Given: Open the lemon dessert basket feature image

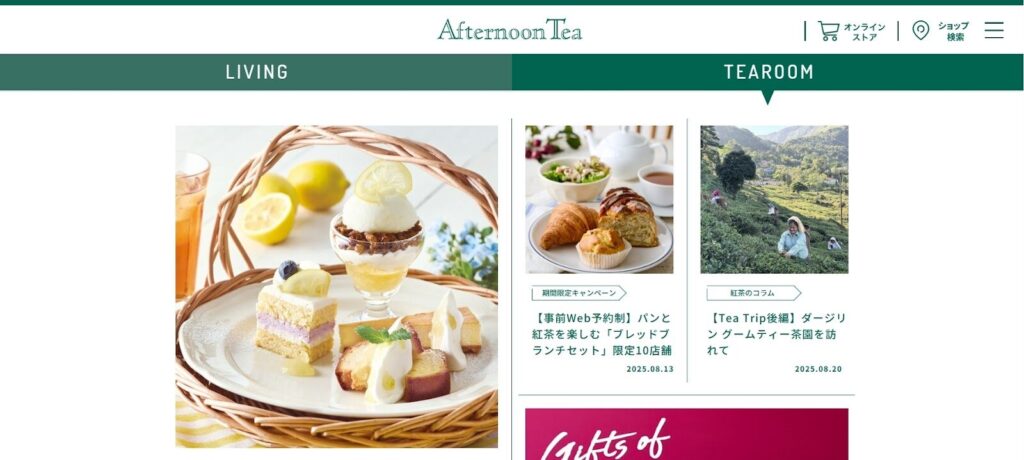Looking at the screenshot, I should (336, 286).
